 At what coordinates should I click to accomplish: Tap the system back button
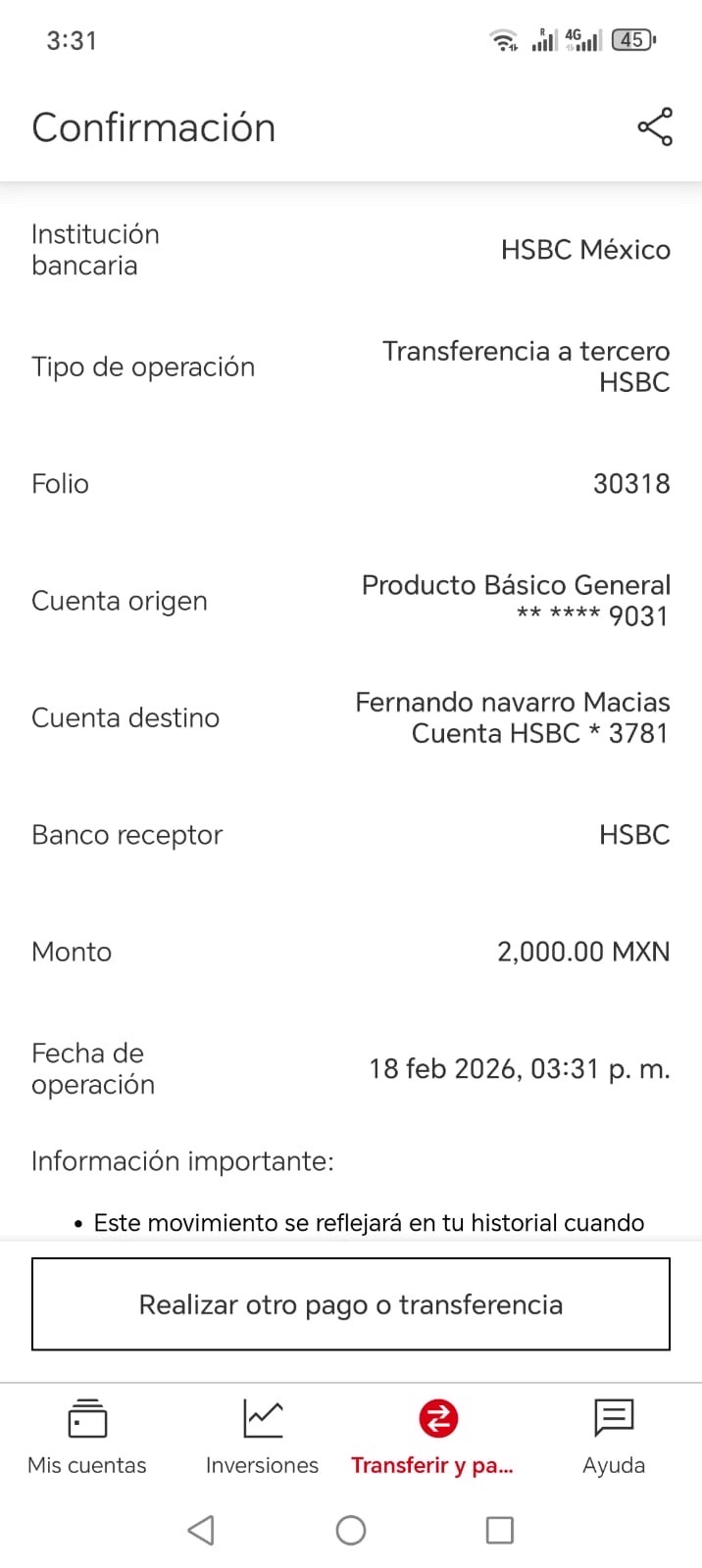(201, 1530)
